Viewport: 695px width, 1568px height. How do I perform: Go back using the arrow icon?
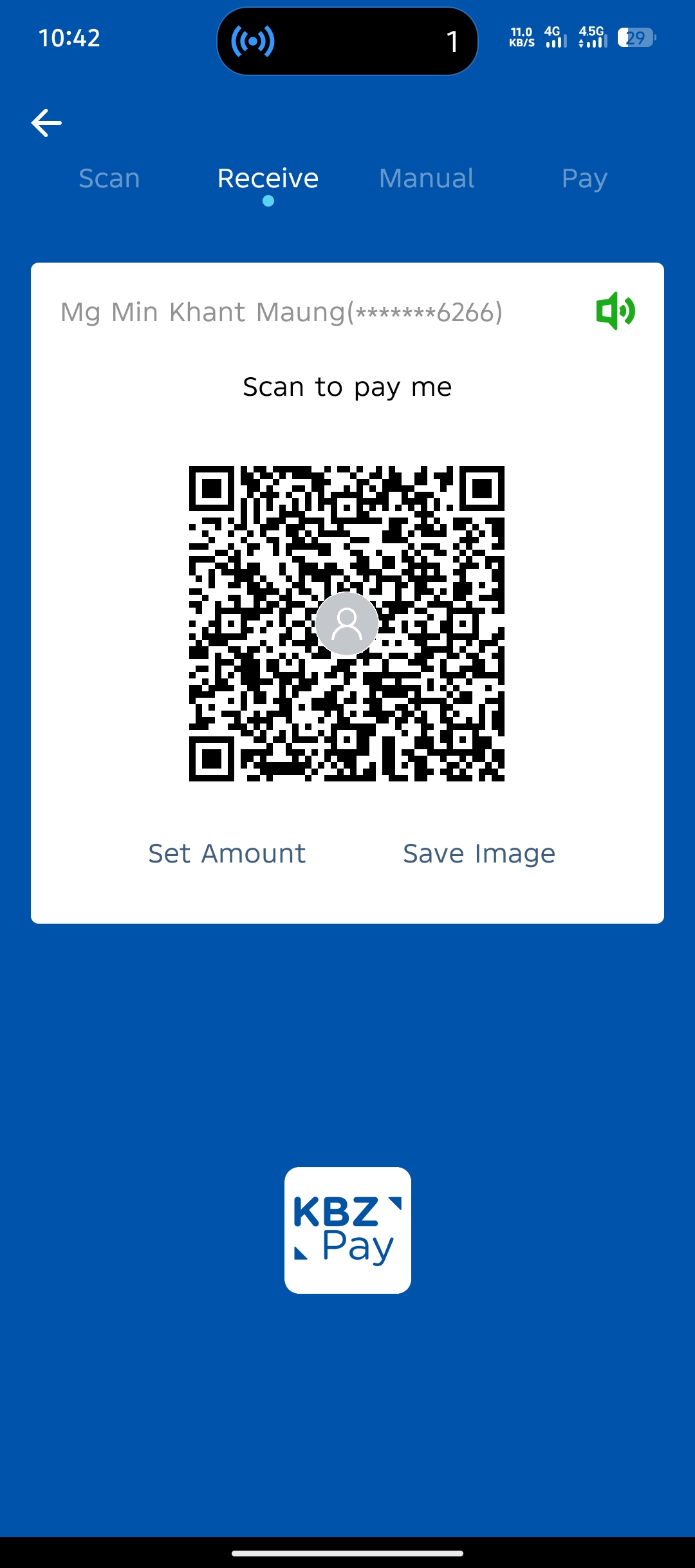tap(46, 123)
